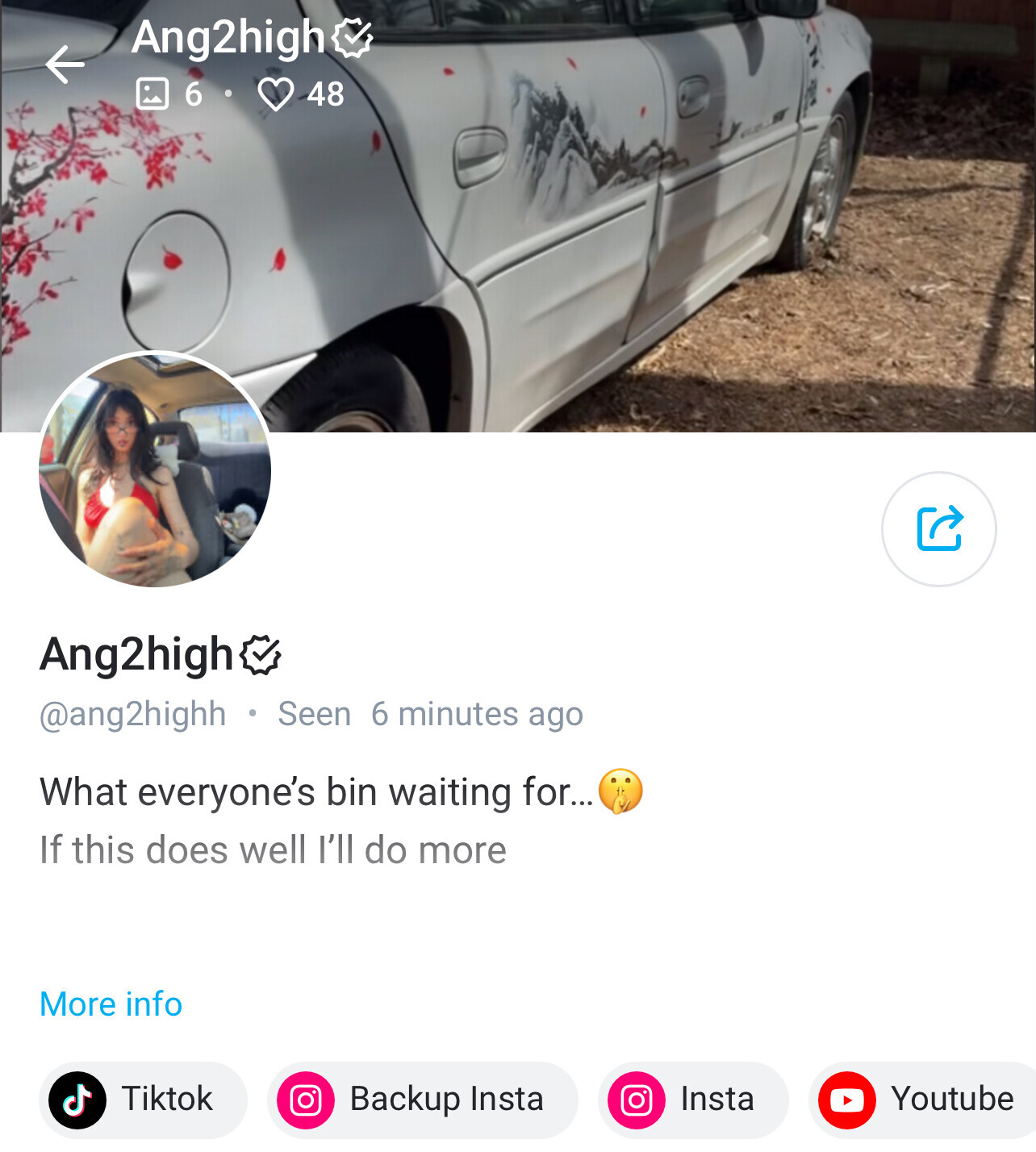The width and height of the screenshot is (1036, 1152).
Task: Open the More info link
Action: (x=111, y=1004)
